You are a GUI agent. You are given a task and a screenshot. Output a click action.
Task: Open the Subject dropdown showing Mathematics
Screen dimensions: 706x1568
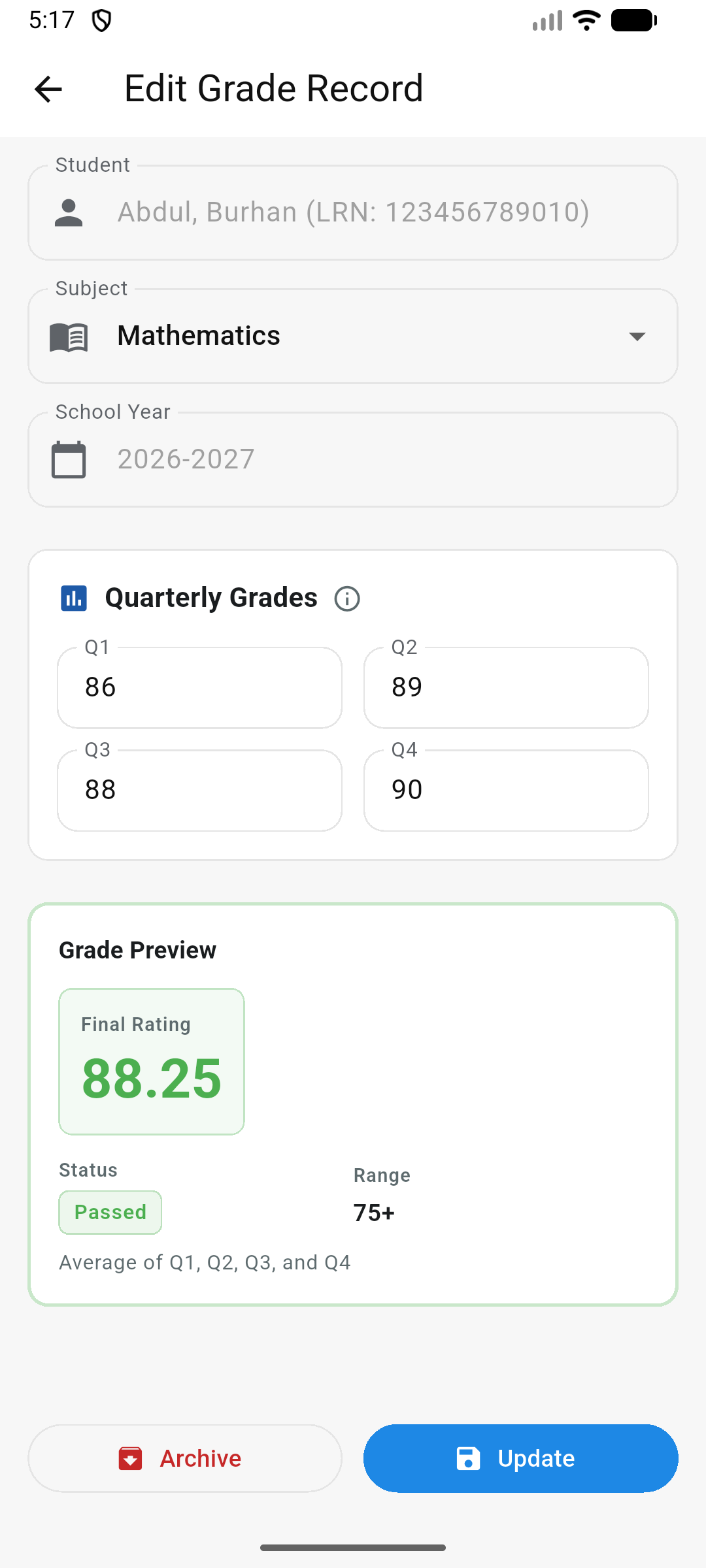point(353,336)
